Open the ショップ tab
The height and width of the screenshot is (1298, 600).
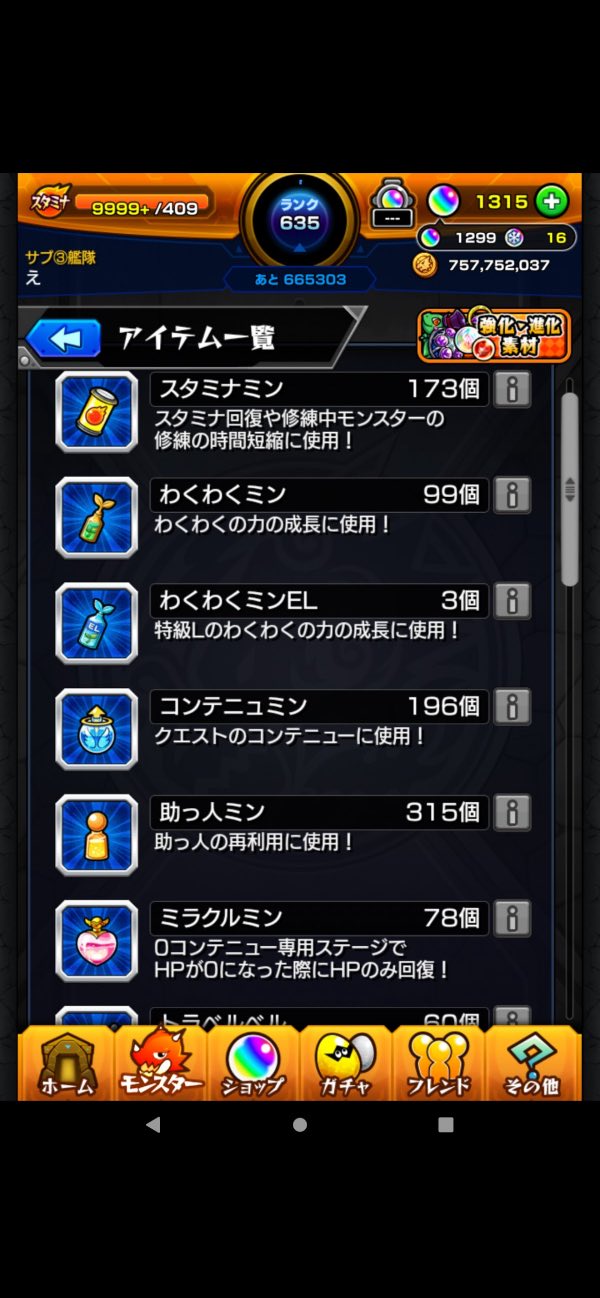252,1065
